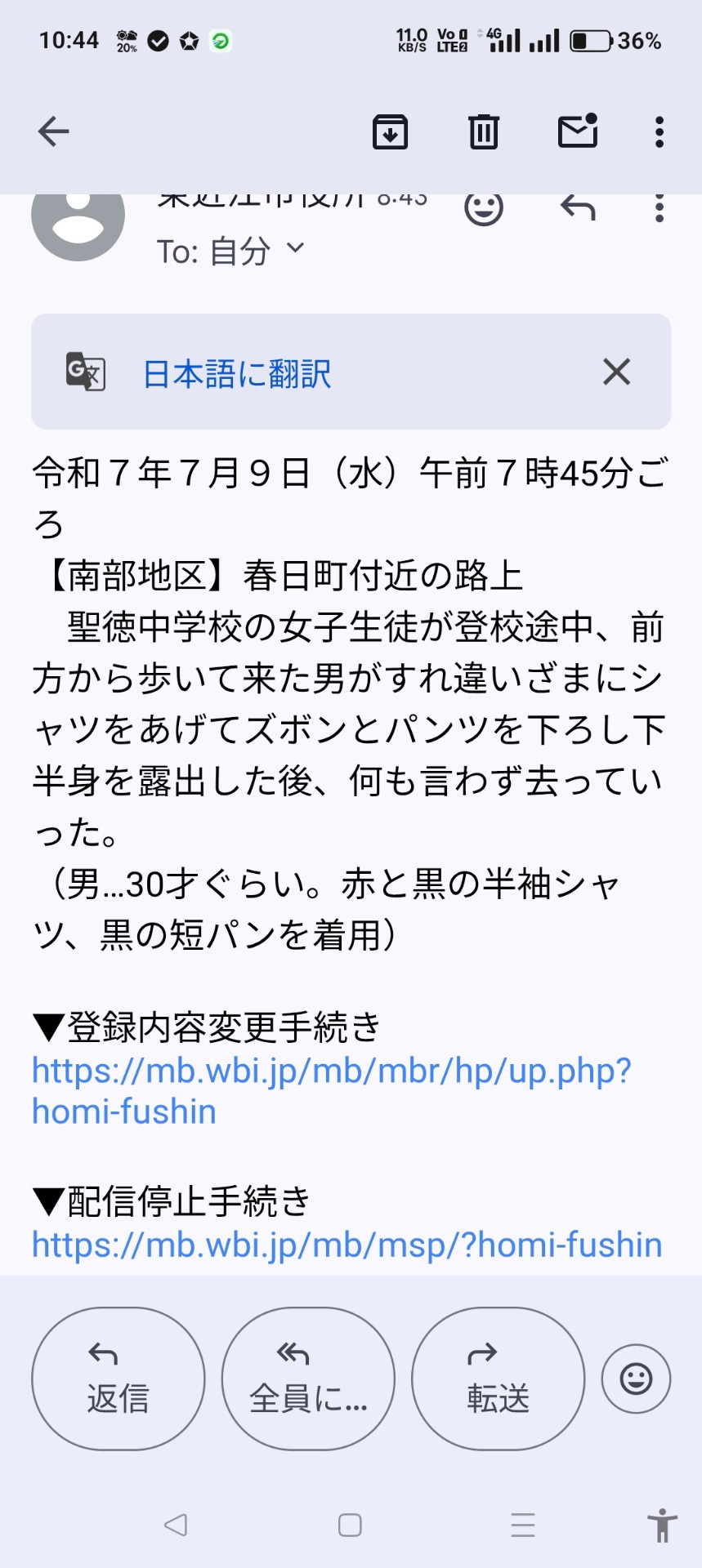Open the top toolbar overflow menu
702x1568 pixels.
tap(660, 131)
